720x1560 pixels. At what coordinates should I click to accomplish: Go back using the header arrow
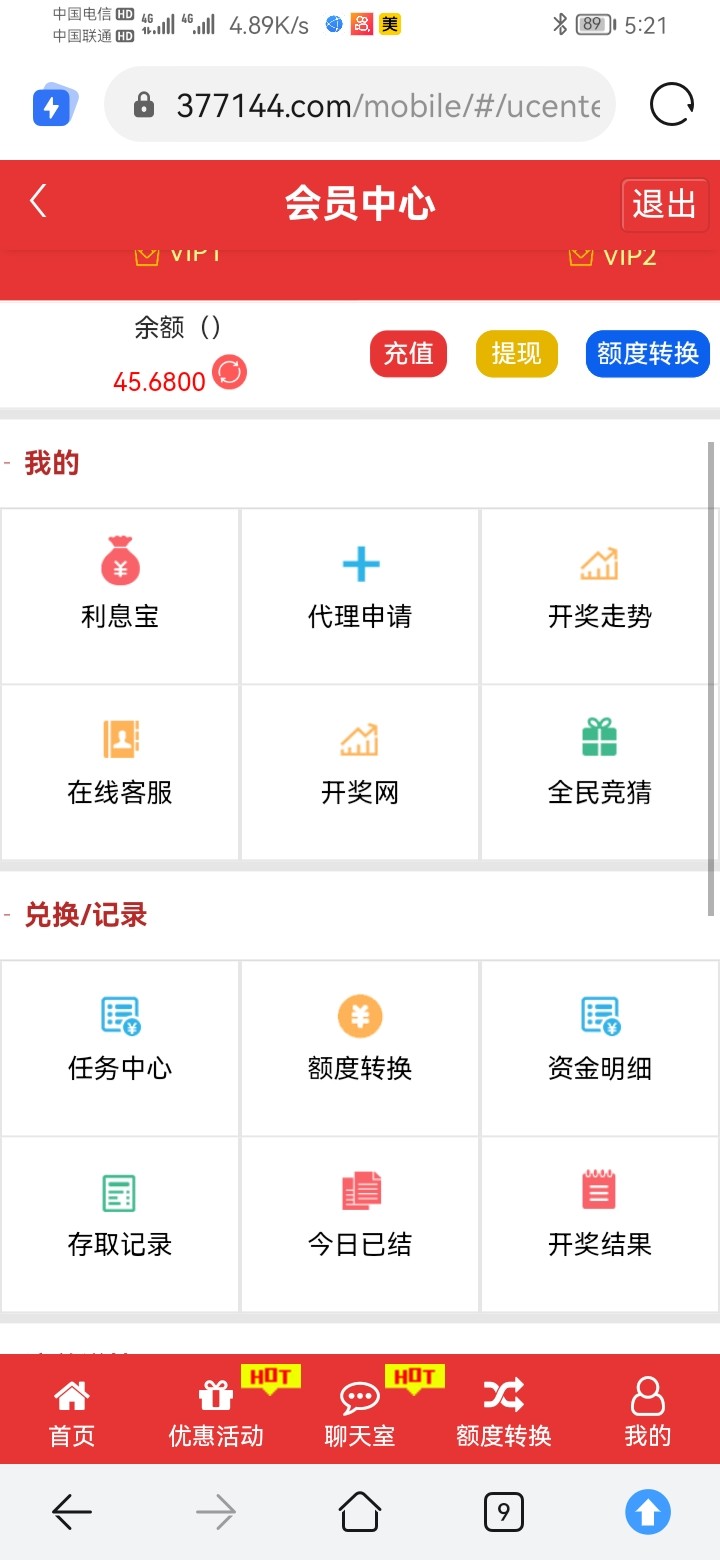38,202
